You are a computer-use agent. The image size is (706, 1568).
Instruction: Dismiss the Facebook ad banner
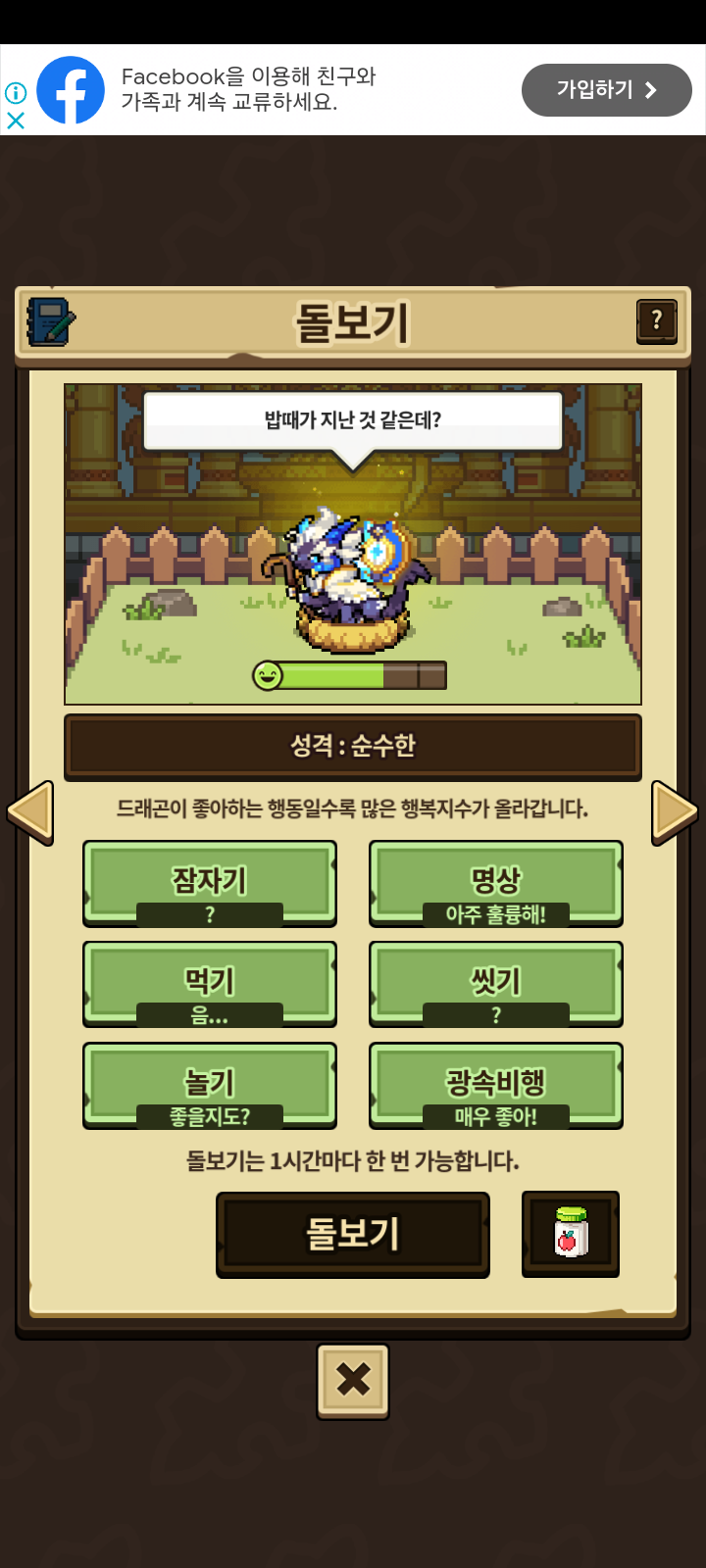16,121
